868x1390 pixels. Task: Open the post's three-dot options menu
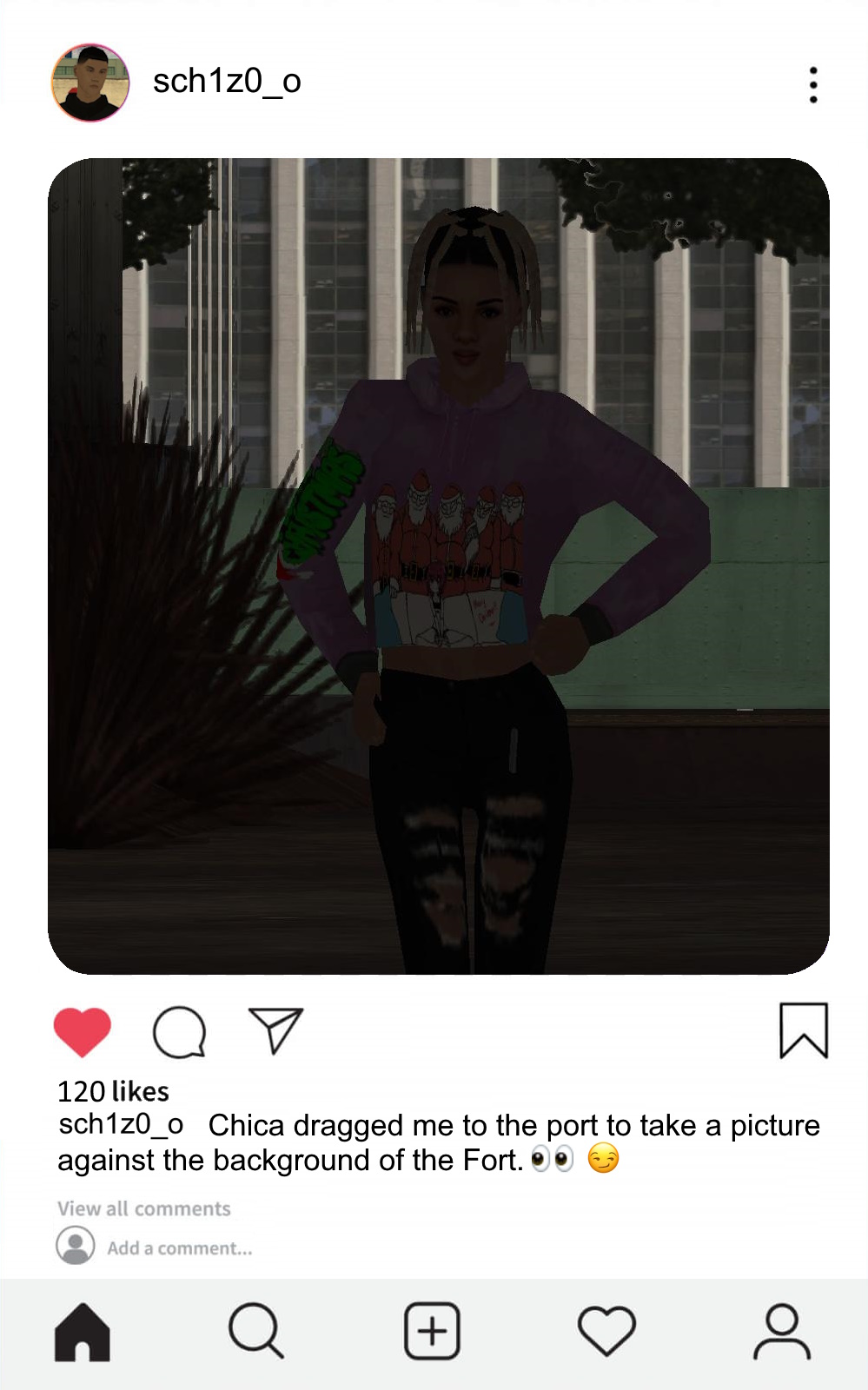[813, 84]
